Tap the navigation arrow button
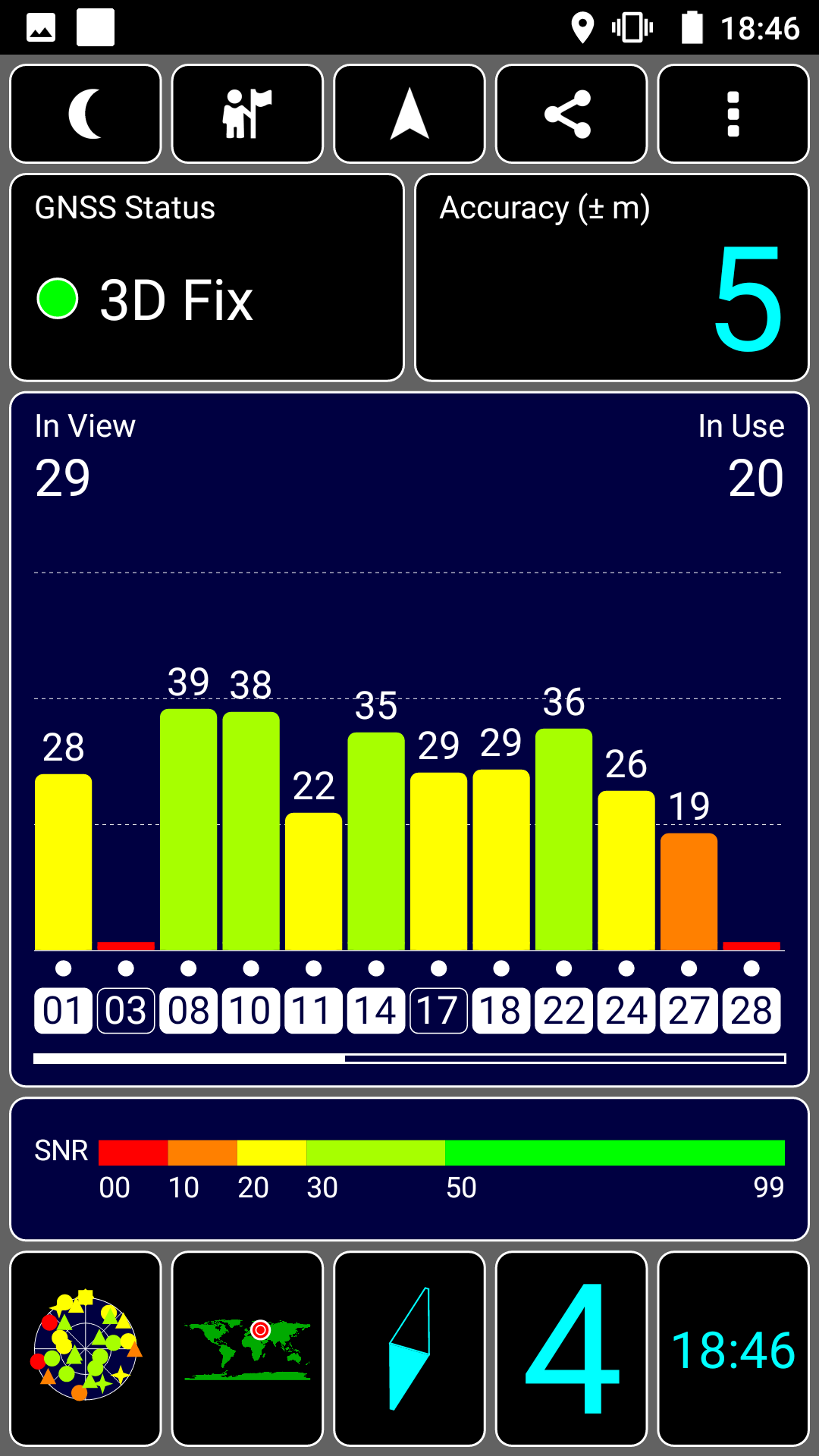819x1456 pixels. point(409,114)
